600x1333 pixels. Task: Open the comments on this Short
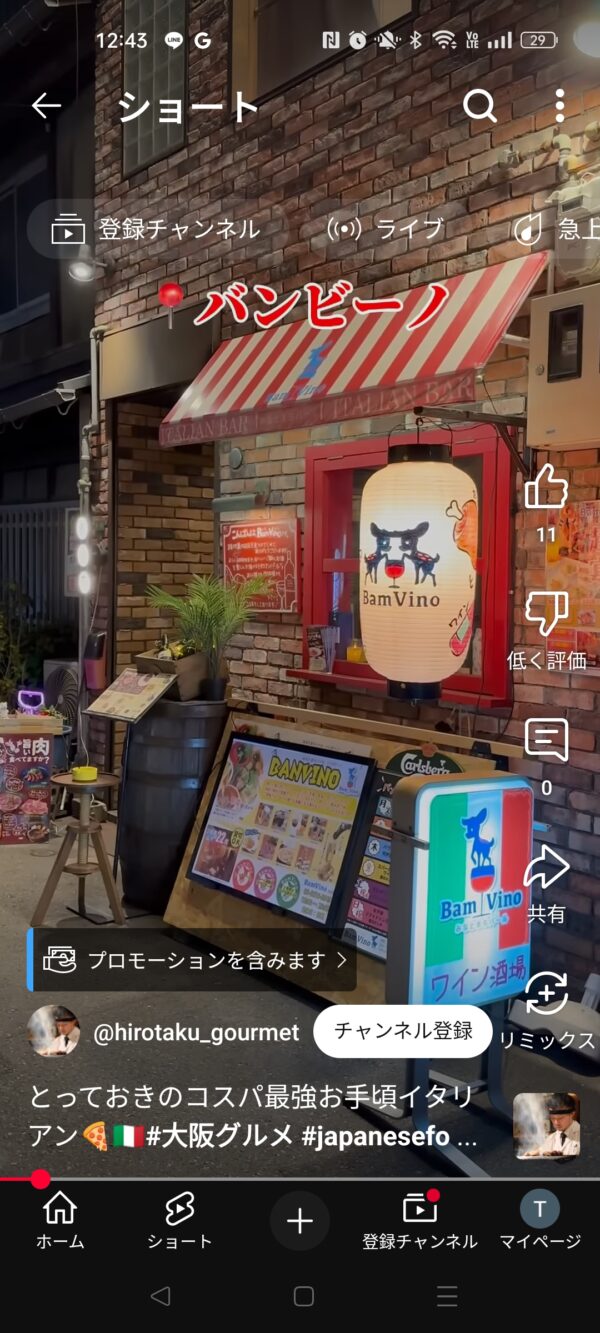(x=546, y=741)
